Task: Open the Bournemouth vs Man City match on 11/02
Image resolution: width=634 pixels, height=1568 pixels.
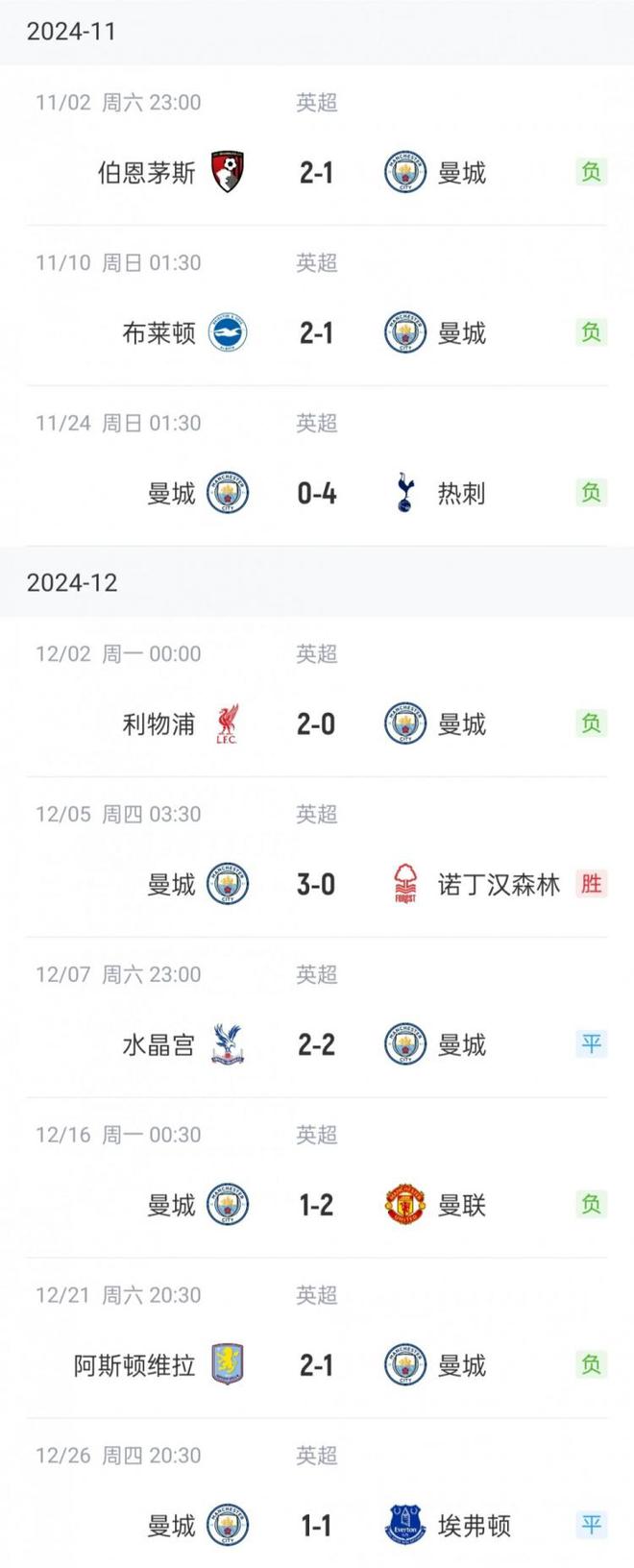Action: click(316, 173)
